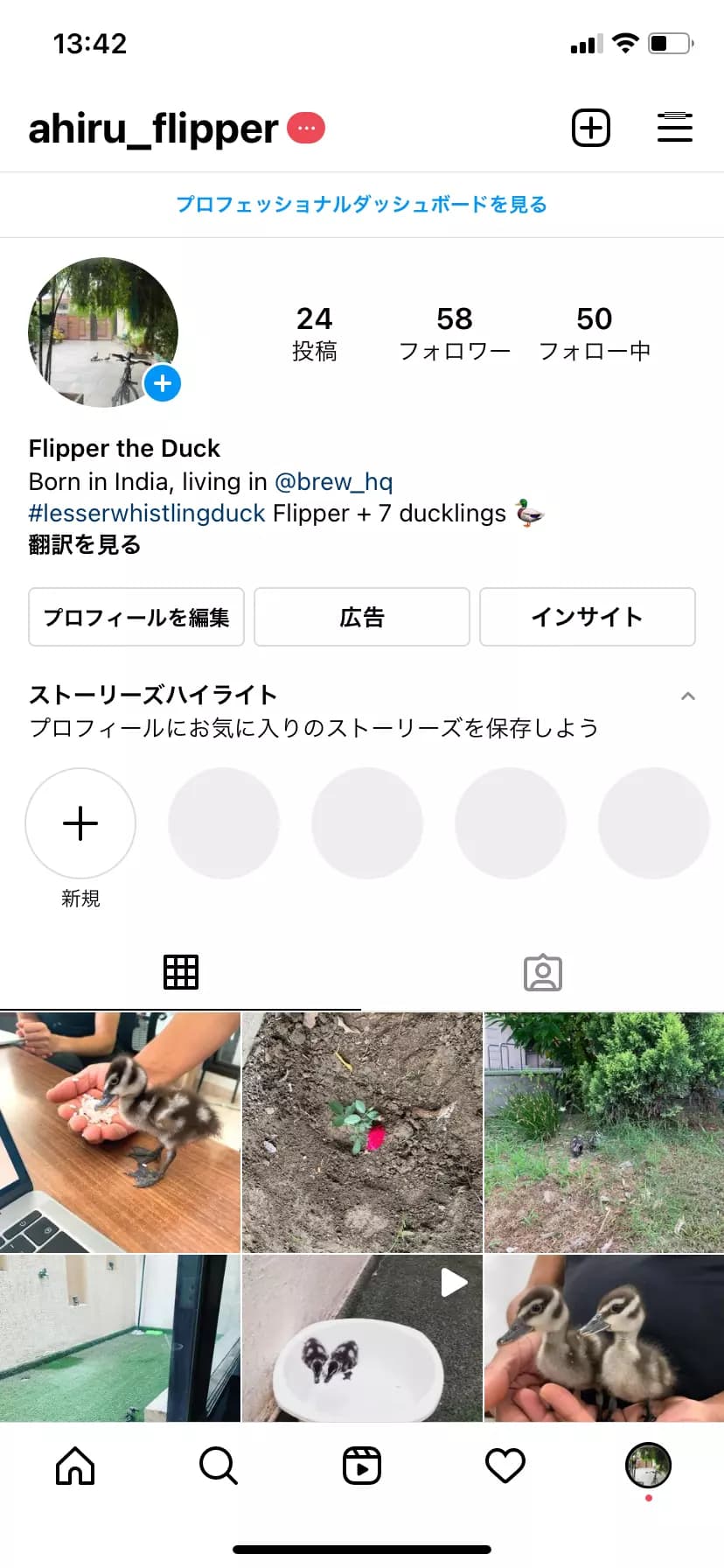The image size is (724, 1568).
Task: Tap 翻訳を見る to translate bio
Action: point(84,544)
